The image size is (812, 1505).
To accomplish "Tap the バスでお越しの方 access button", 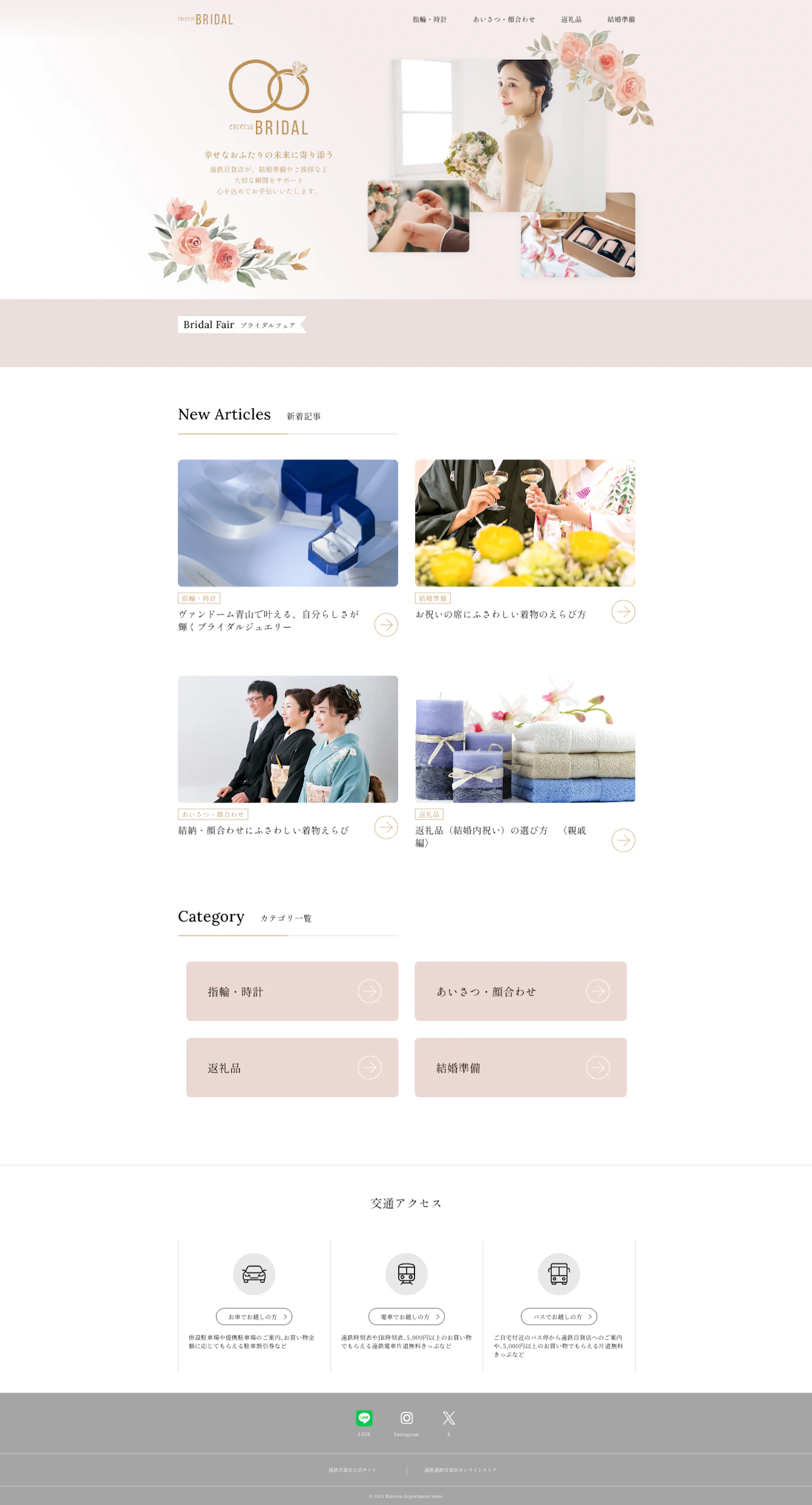I will pyautogui.click(x=558, y=1316).
